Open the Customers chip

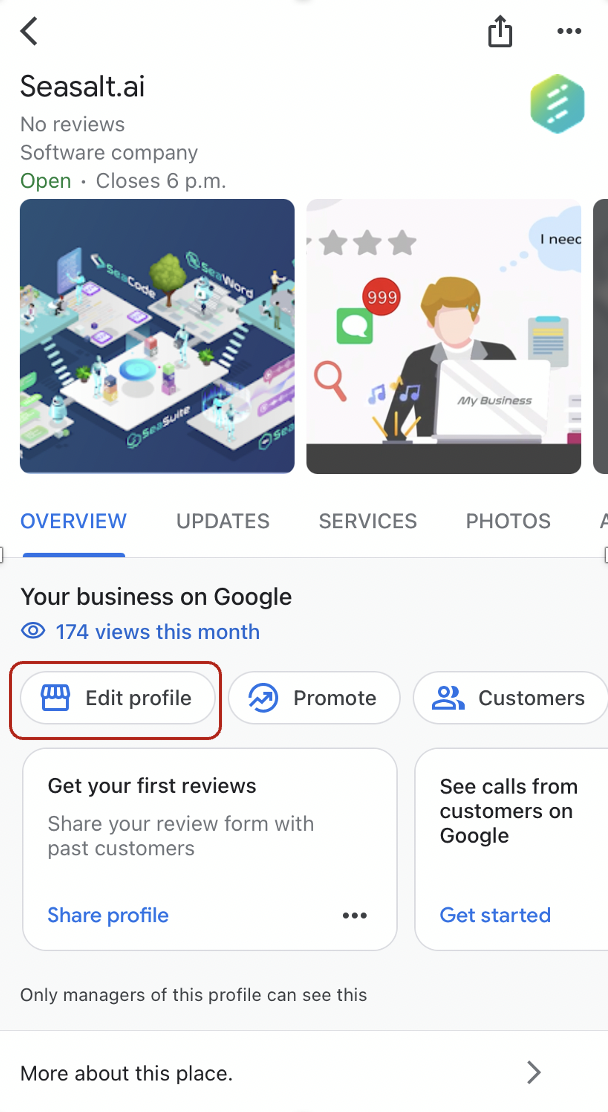click(x=510, y=698)
